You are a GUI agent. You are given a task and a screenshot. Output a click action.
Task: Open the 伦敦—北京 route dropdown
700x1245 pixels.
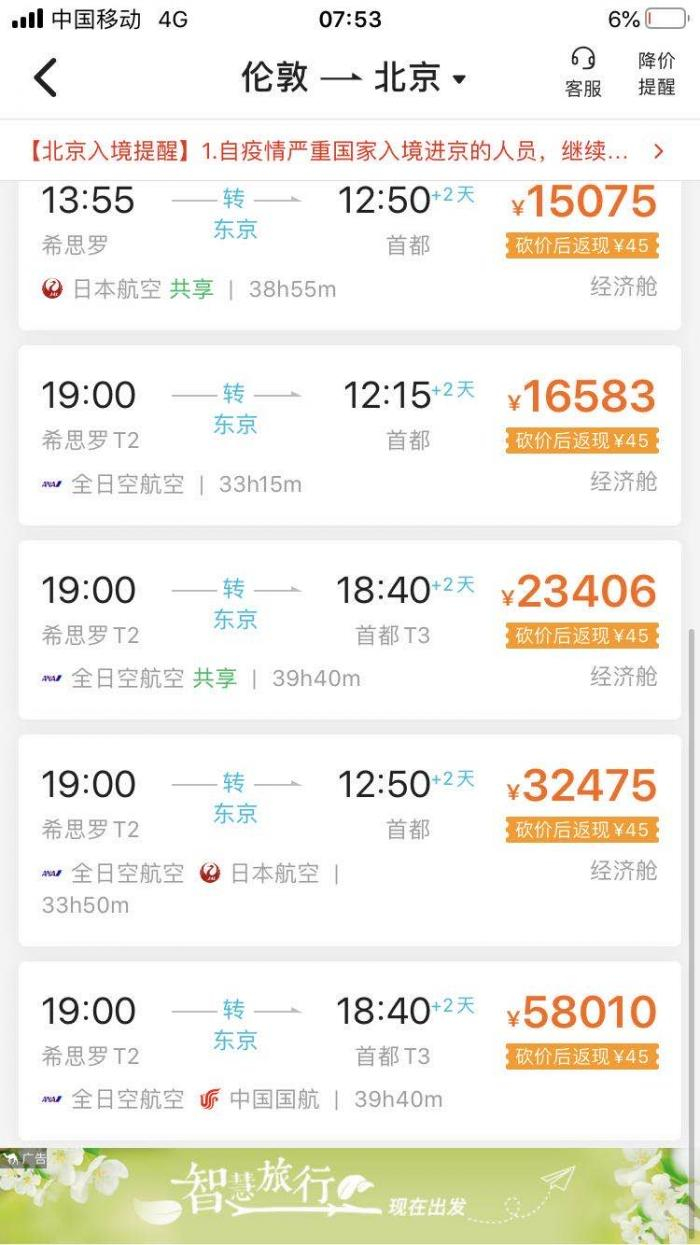click(354, 77)
